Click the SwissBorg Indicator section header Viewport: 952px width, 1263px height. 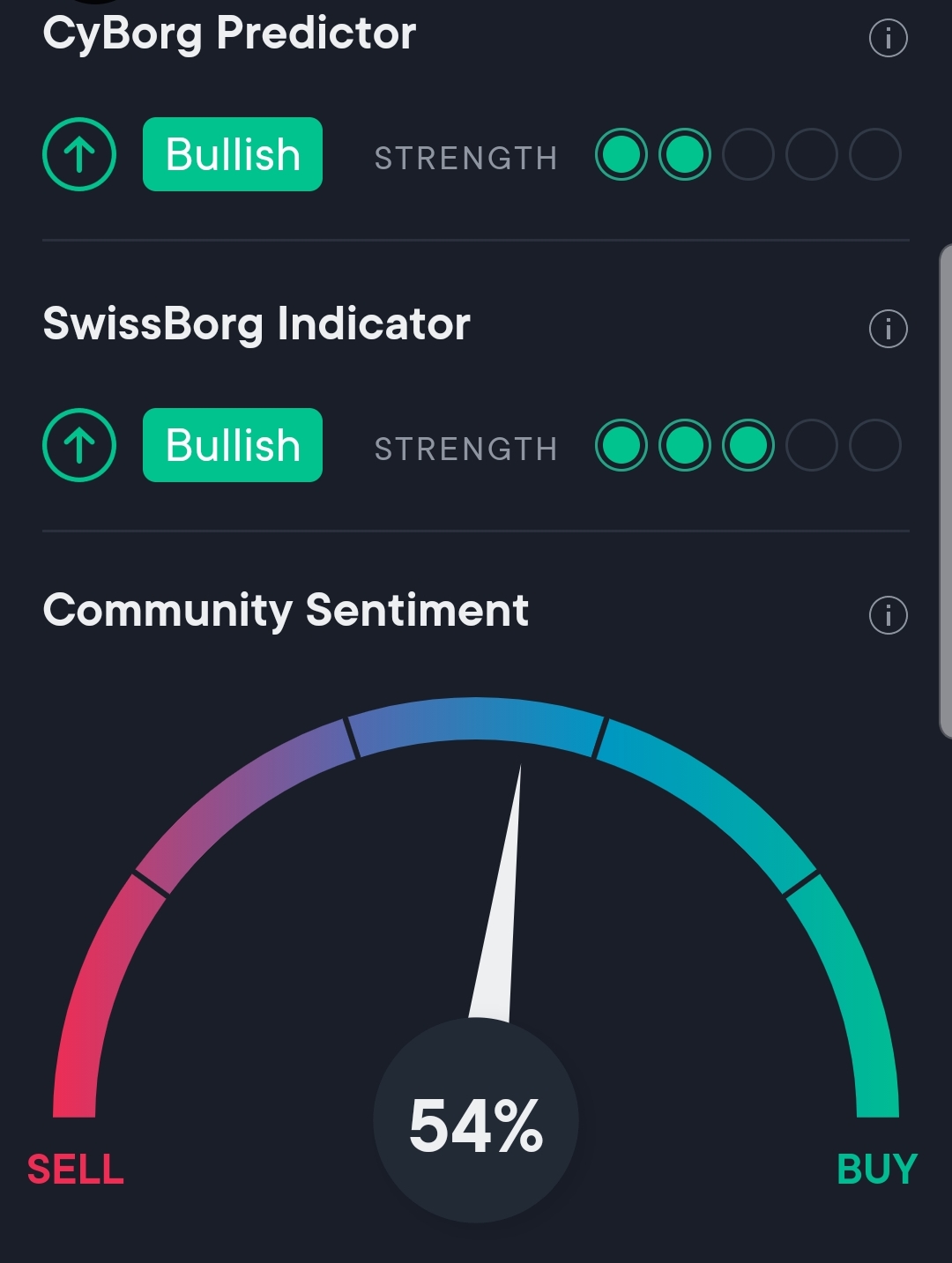[x=257, y=324]
